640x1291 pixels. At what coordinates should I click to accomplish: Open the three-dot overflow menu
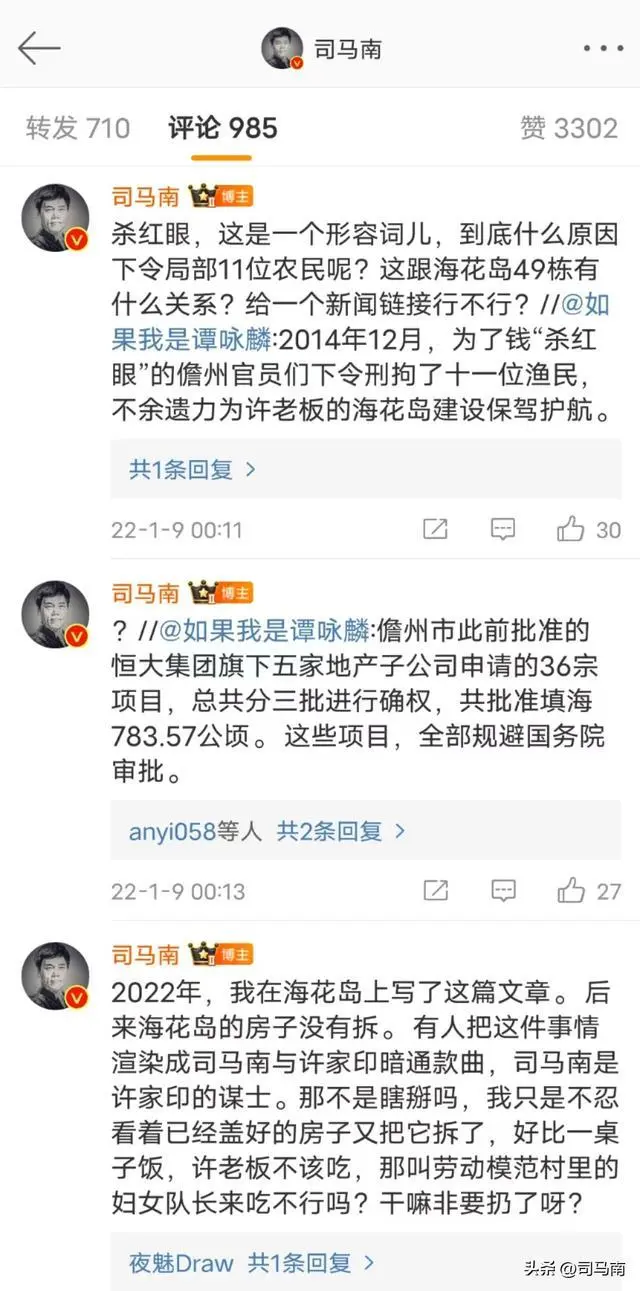click(602, 48)
